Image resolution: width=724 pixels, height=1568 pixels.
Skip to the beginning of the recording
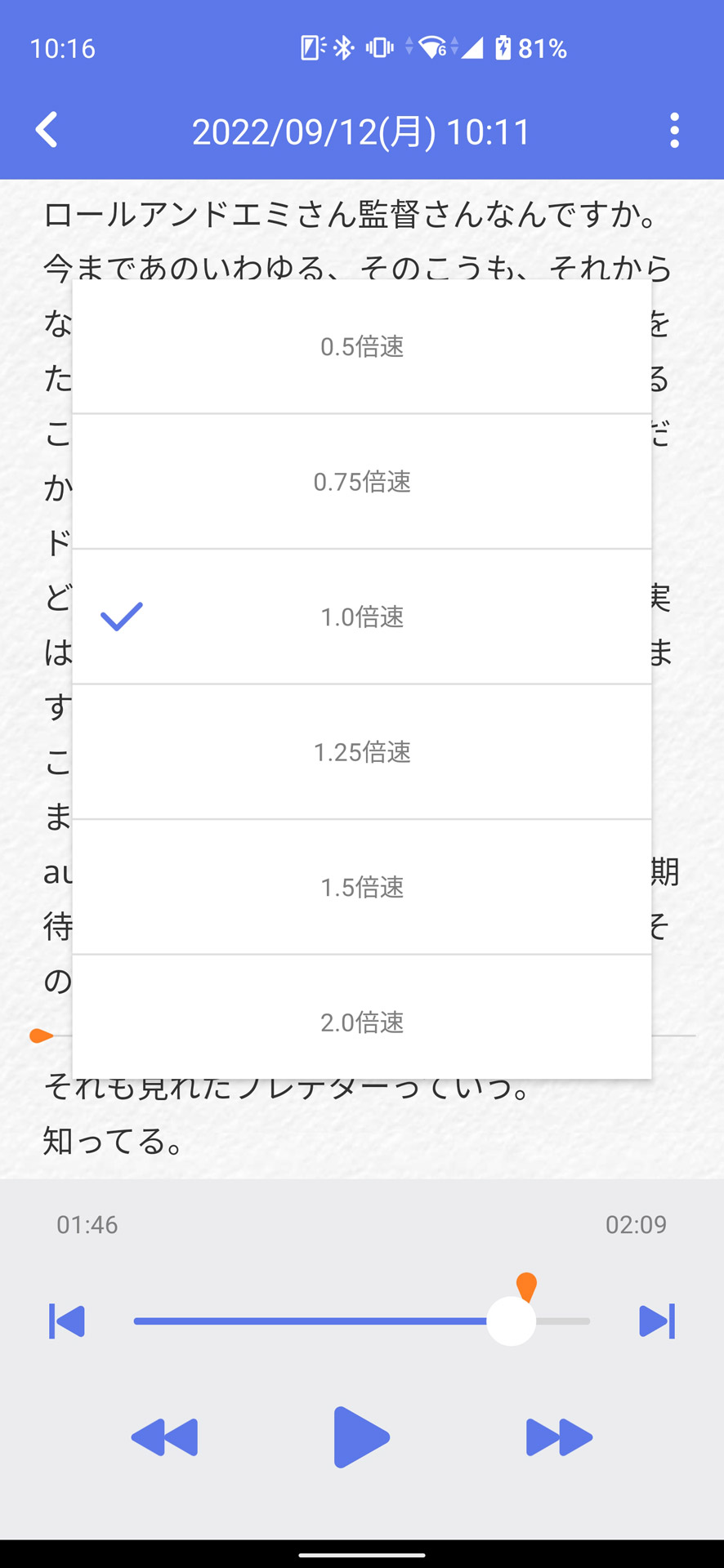point(68,1321)
